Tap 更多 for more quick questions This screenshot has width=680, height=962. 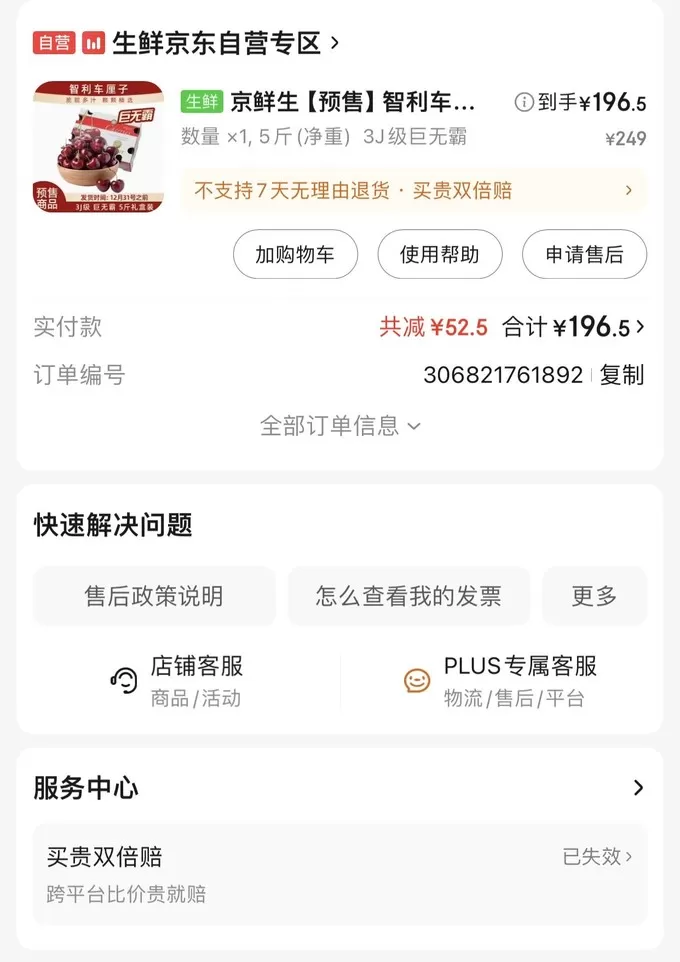pyautogui.click(x=594, y=596)
